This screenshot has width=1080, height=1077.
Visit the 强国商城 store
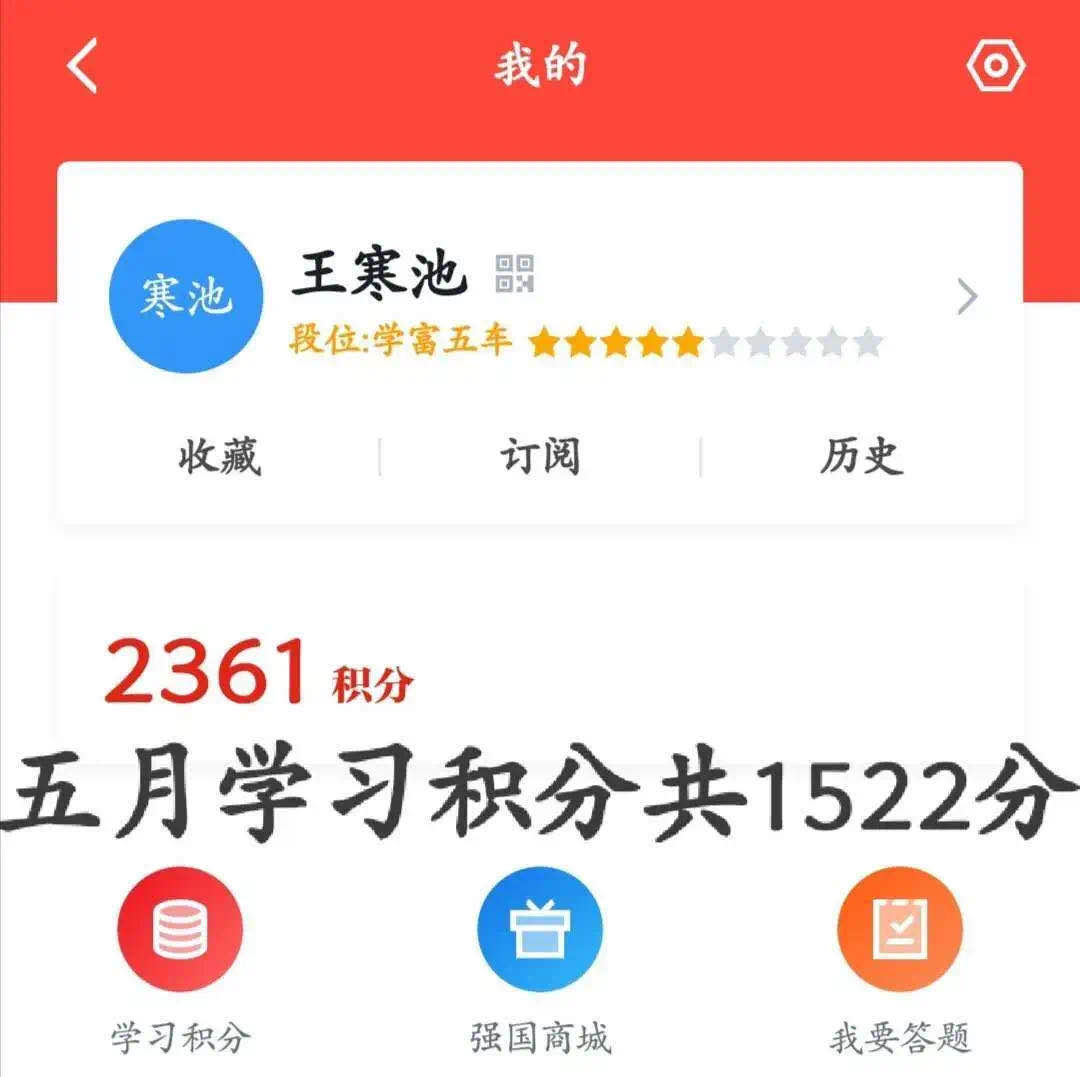540,958
